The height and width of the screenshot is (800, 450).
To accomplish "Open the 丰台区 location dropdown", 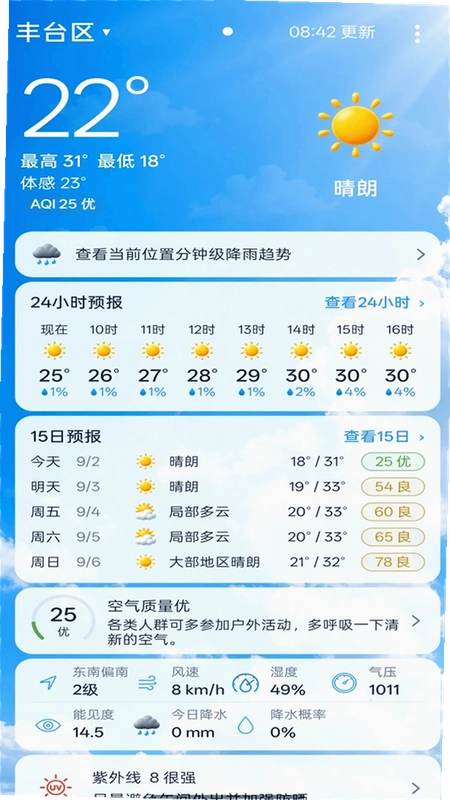I will (x=63, y=32).
